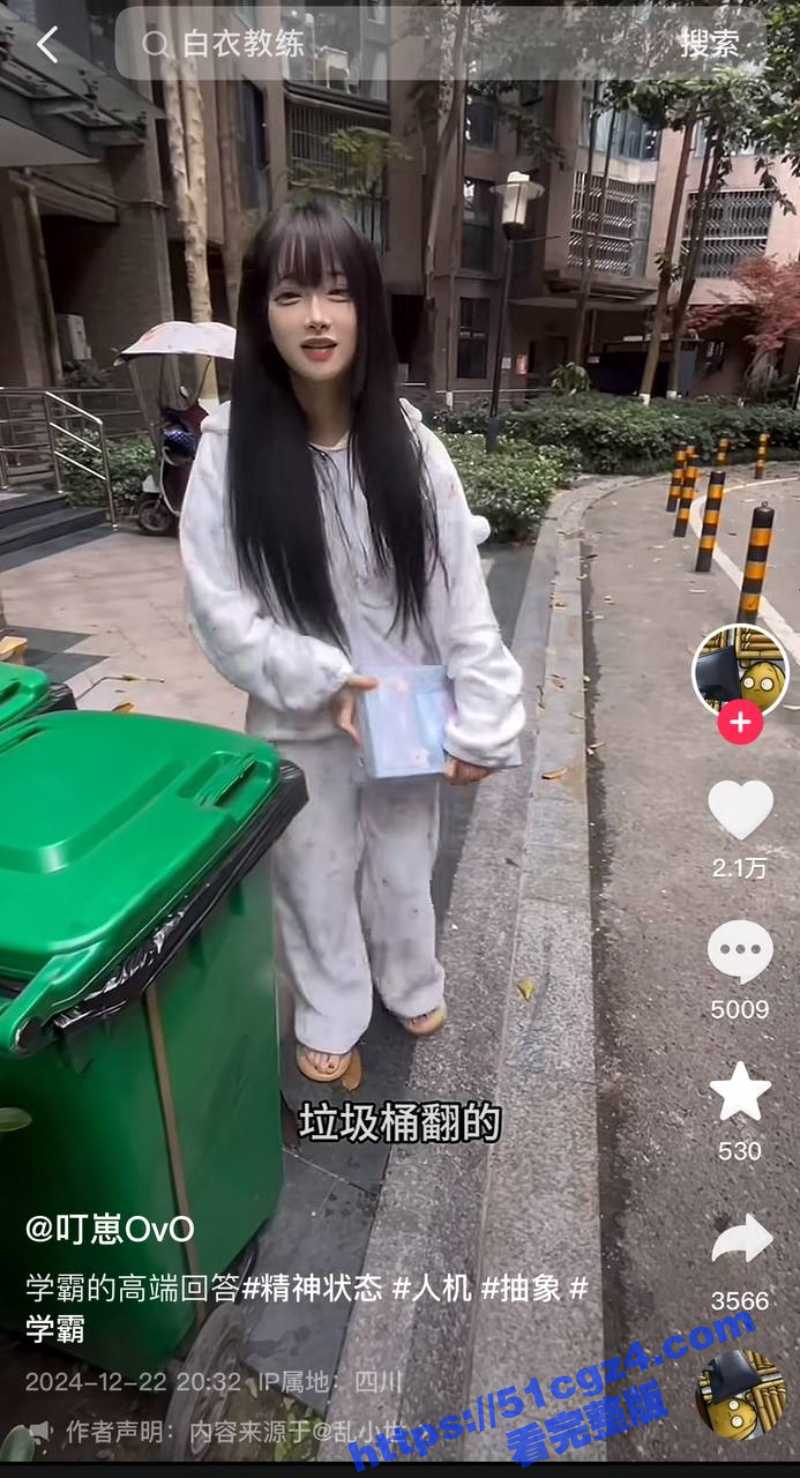Like this video with the heart

740,809
